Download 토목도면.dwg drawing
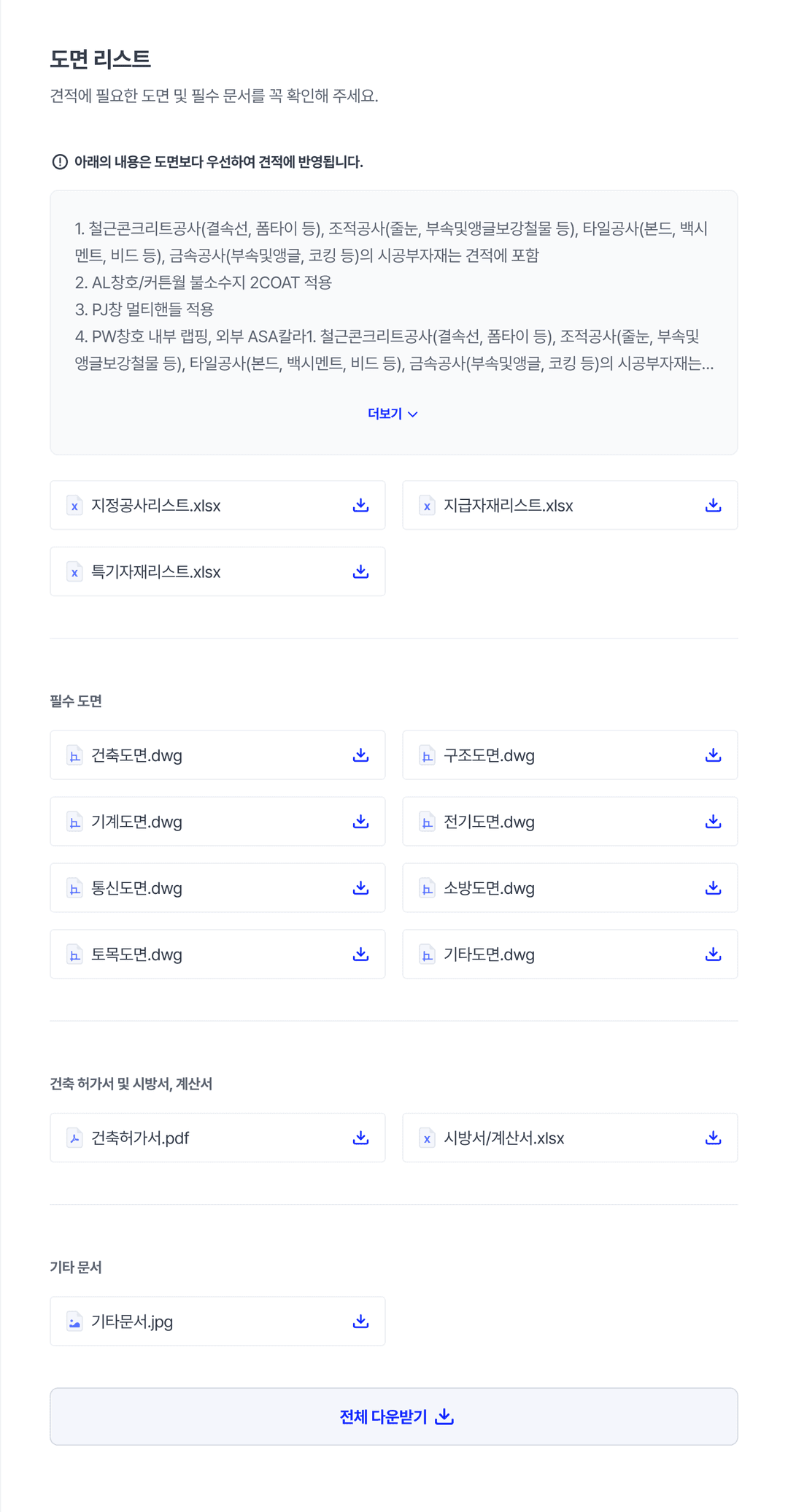Screen dimensions: 788x1512 [x=360, y=954]
